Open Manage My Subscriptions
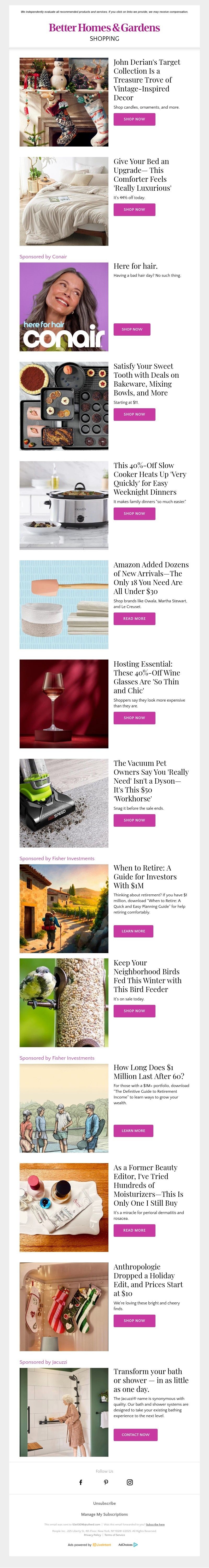Screen dimensions: 209x1568 point(104,1514)
